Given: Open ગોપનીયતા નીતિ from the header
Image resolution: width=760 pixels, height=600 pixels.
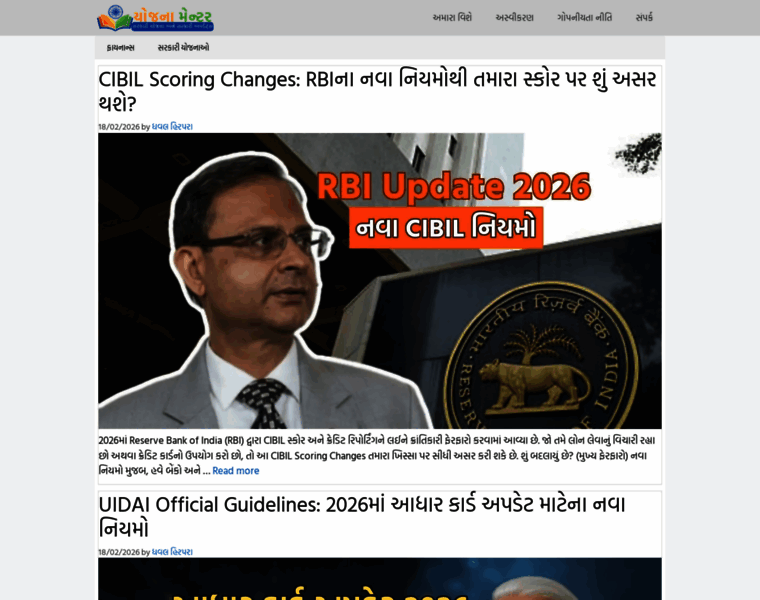Looking at the screenshot, I should coord(584,18).
